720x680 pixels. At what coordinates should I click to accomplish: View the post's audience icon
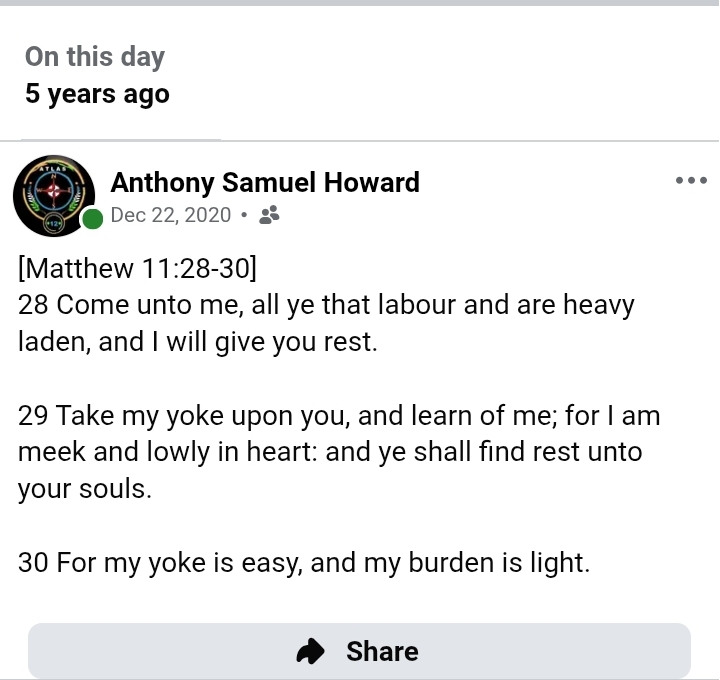click(269, 215)
